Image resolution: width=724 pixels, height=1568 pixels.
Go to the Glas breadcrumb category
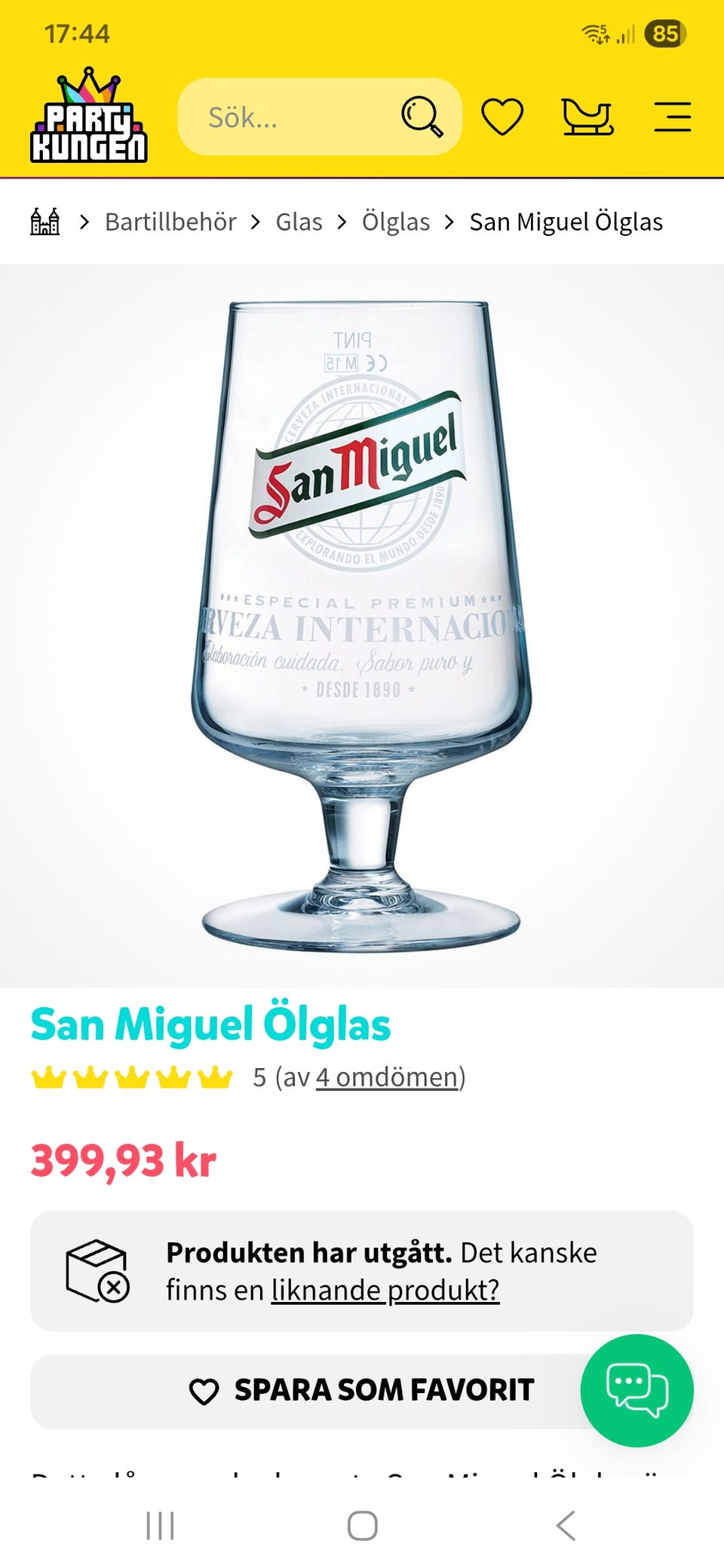tap(299, 222)
